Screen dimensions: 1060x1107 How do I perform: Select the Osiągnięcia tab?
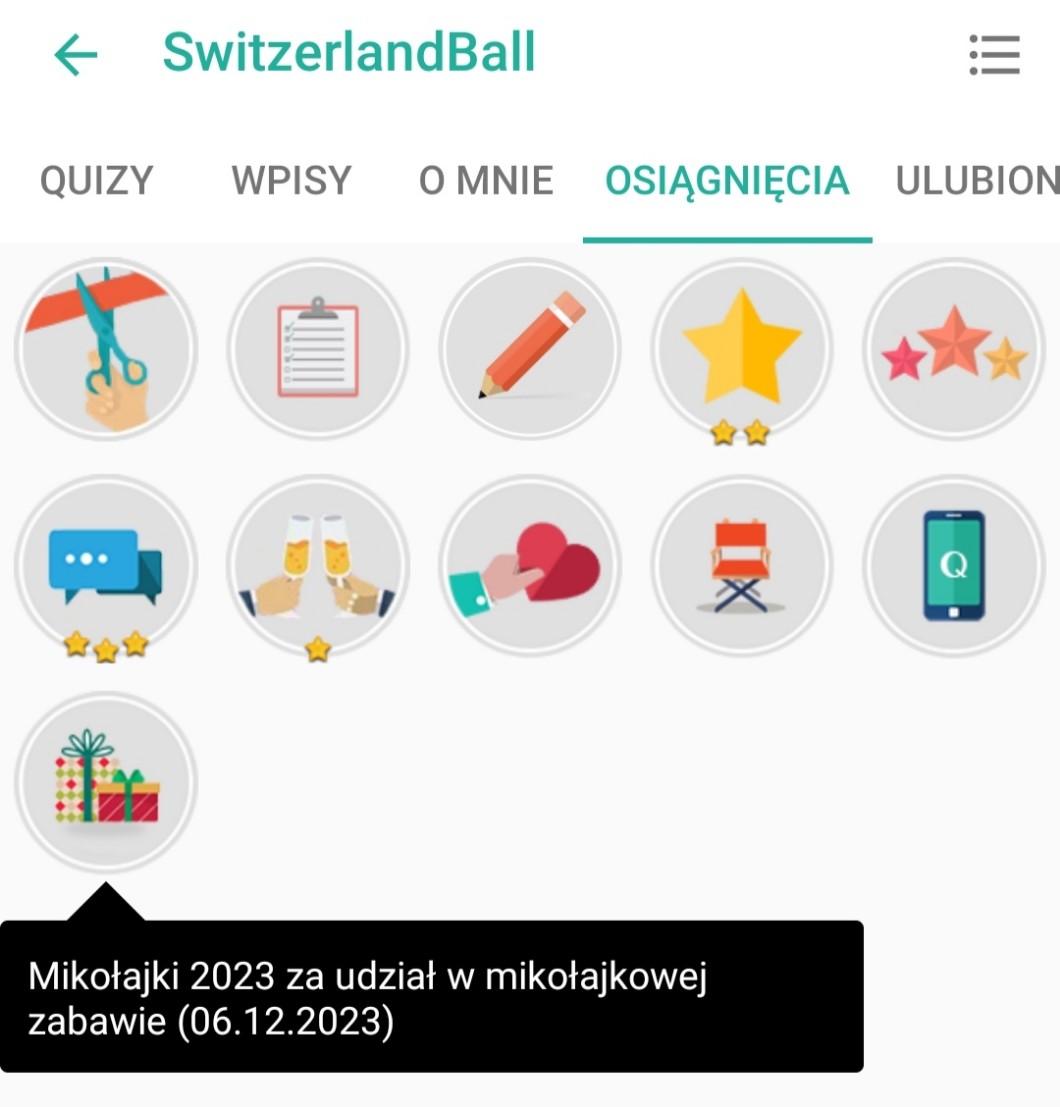[727, 181]
